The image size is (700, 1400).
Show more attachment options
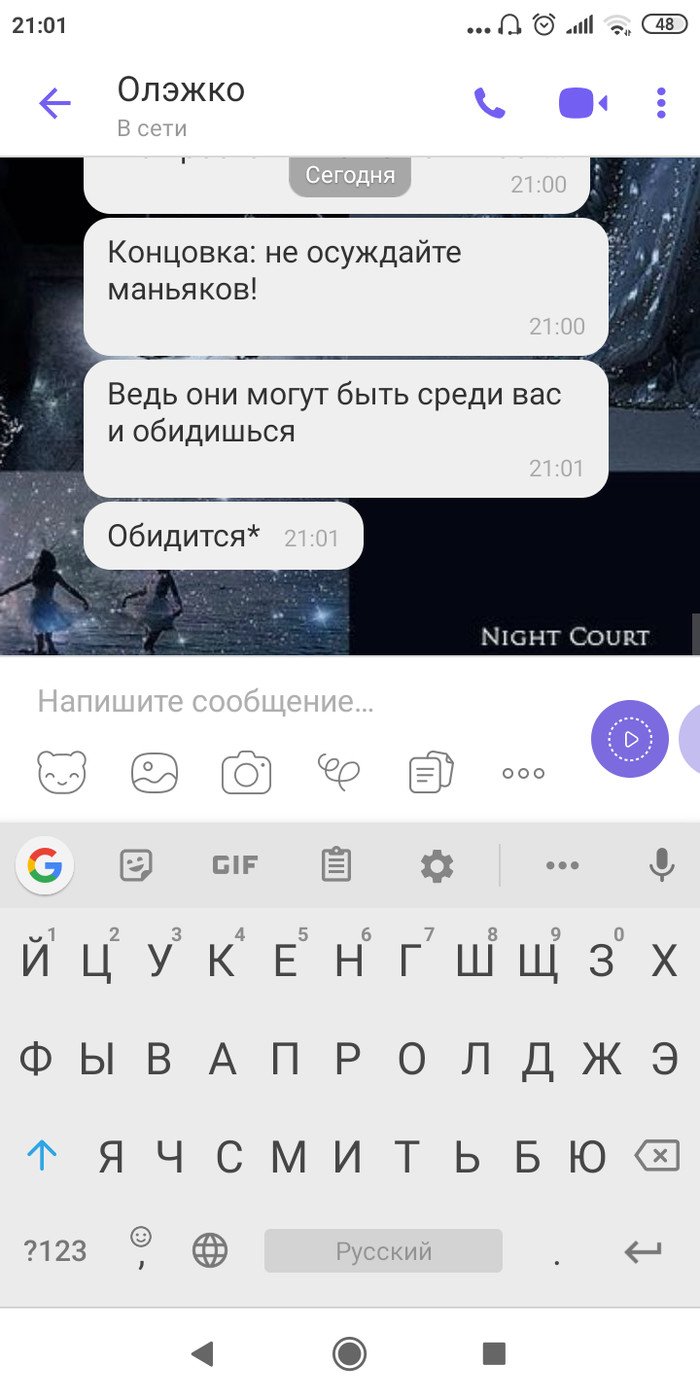523,773
